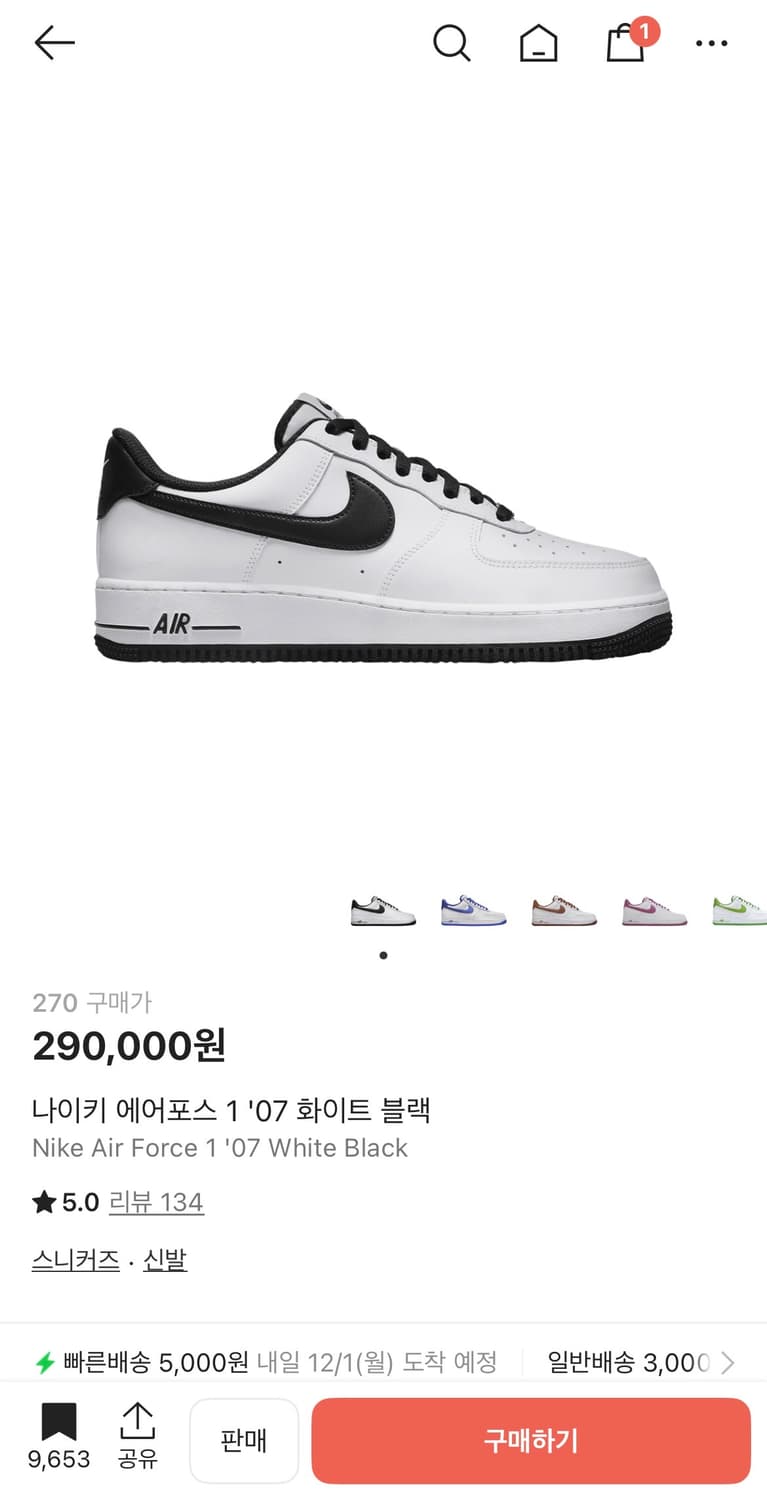Screen dimensions: 767x1500
Task: Select the pink swoosh colorway variant
Action: [x=653, y=910]
